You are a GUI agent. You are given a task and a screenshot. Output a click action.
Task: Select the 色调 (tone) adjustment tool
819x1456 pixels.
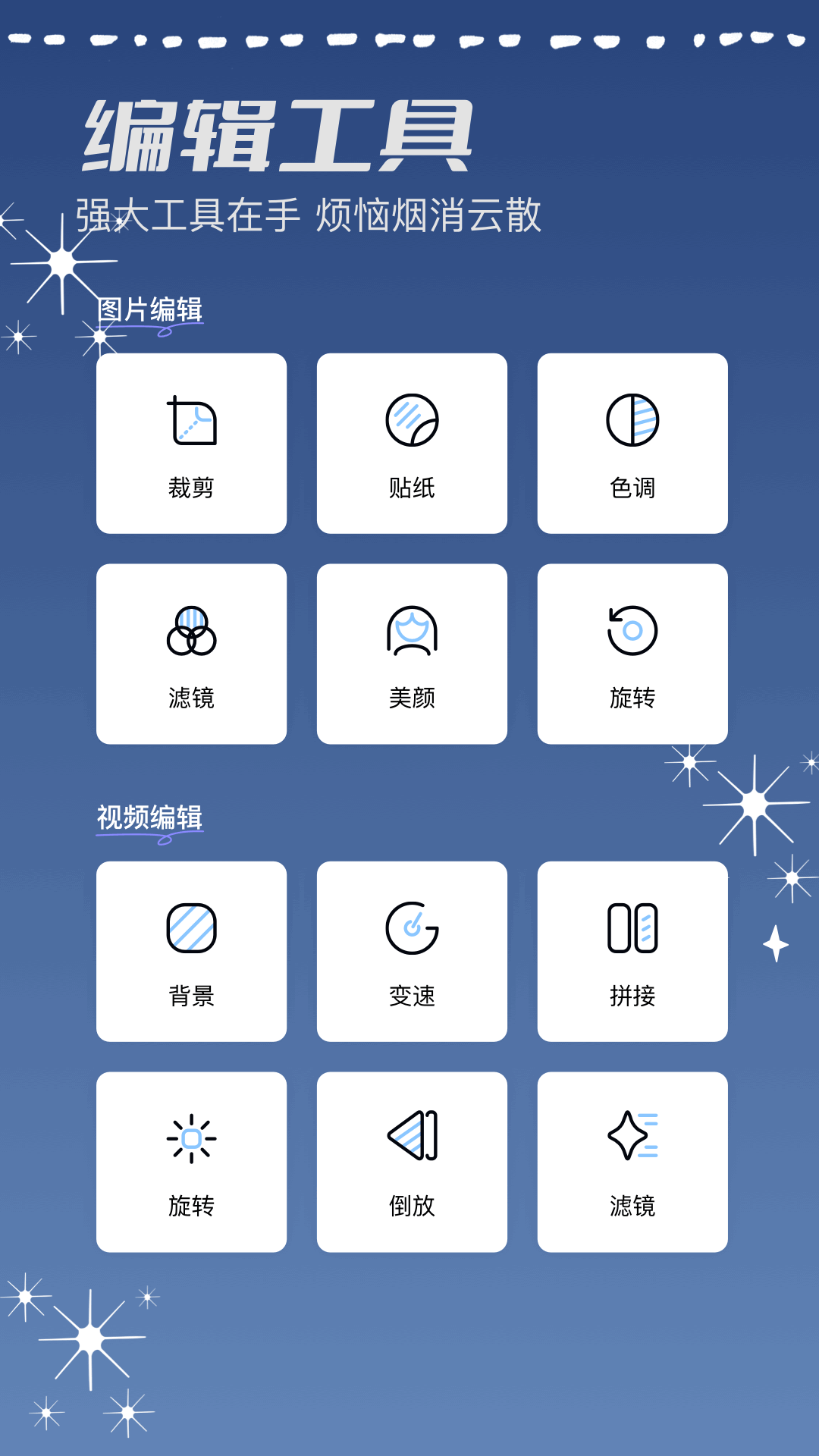tap(632, 442)
